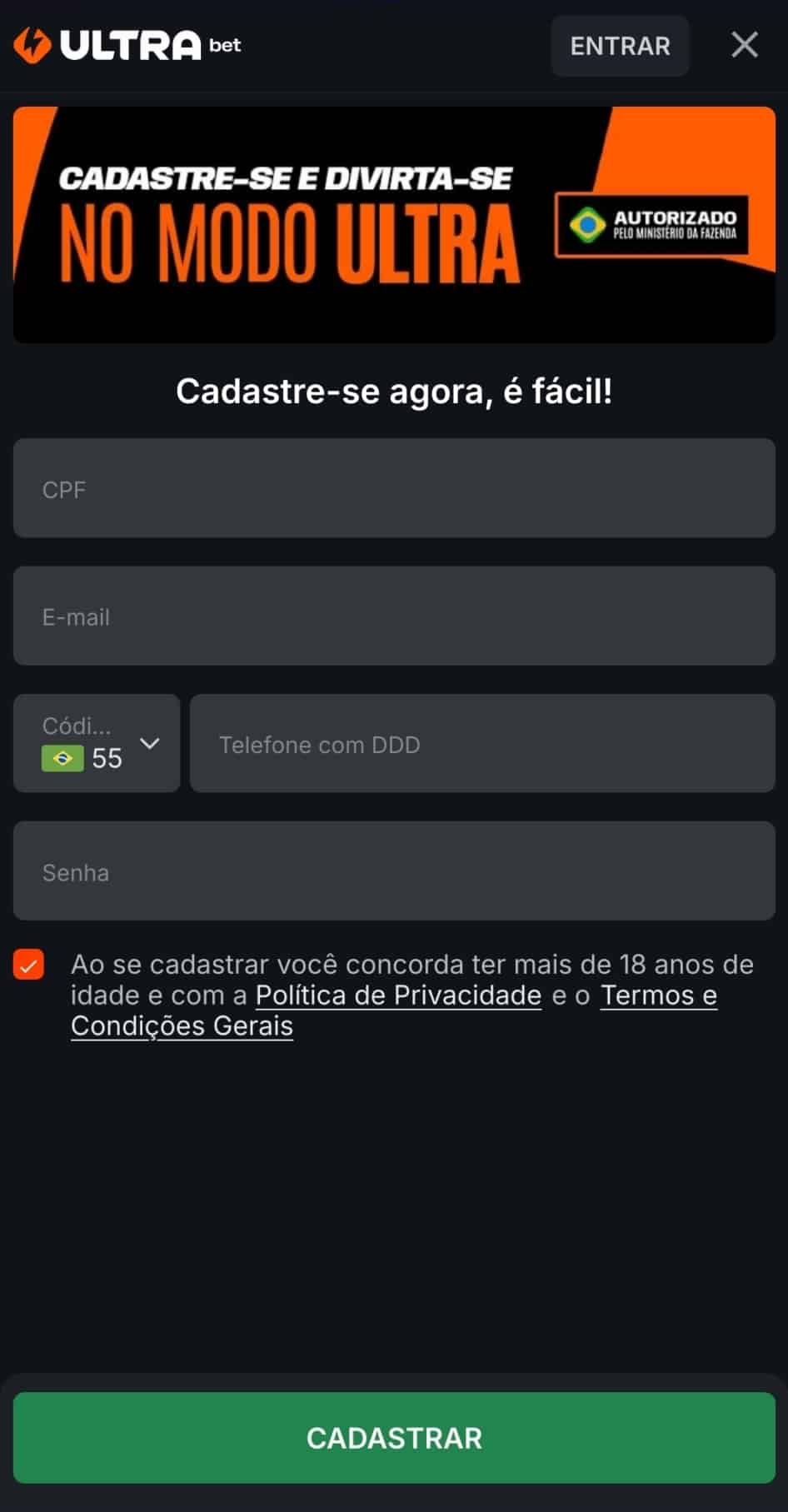Select the Brazil flag in the country code selector
This screenshot has height=1512, width=788.
(62, 758)
